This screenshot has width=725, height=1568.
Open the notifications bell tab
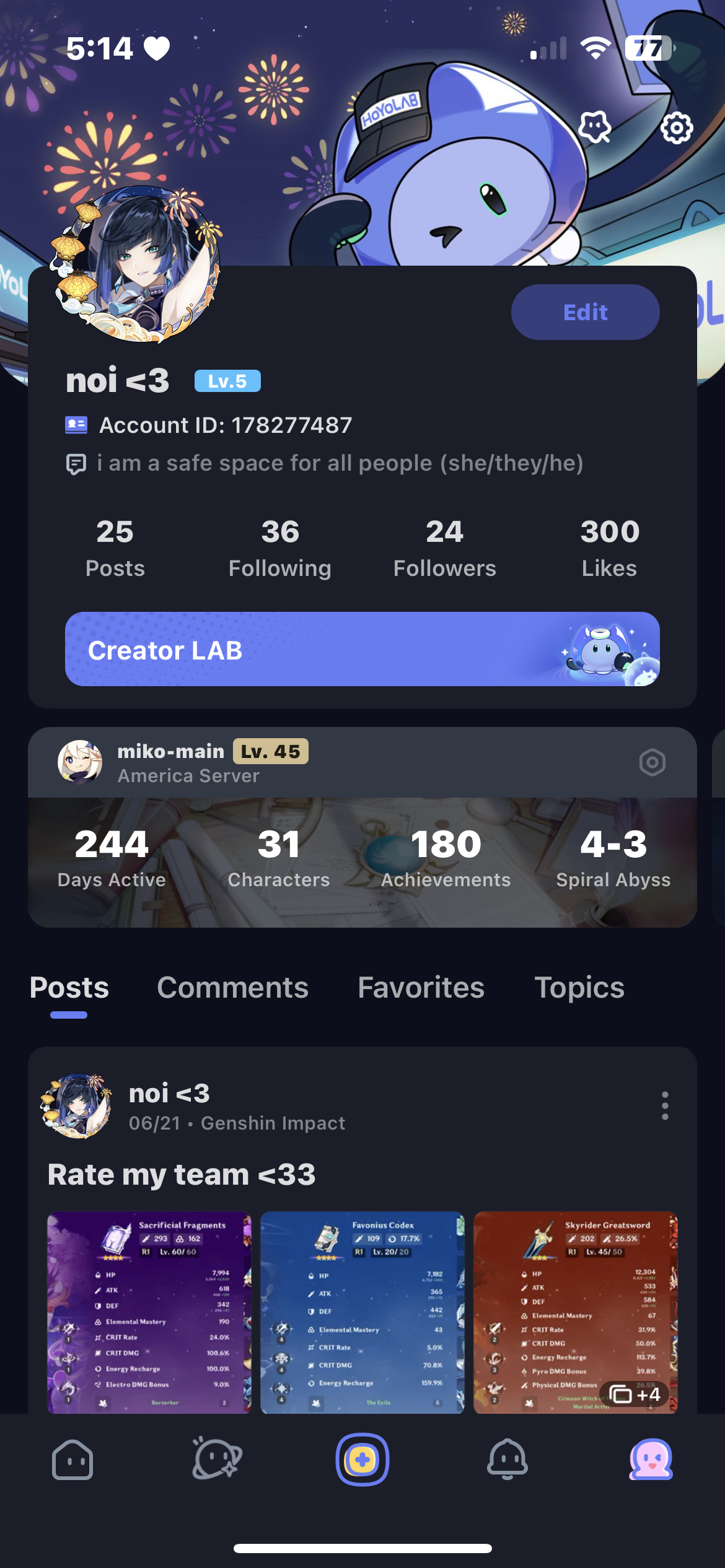(507, 1460)
